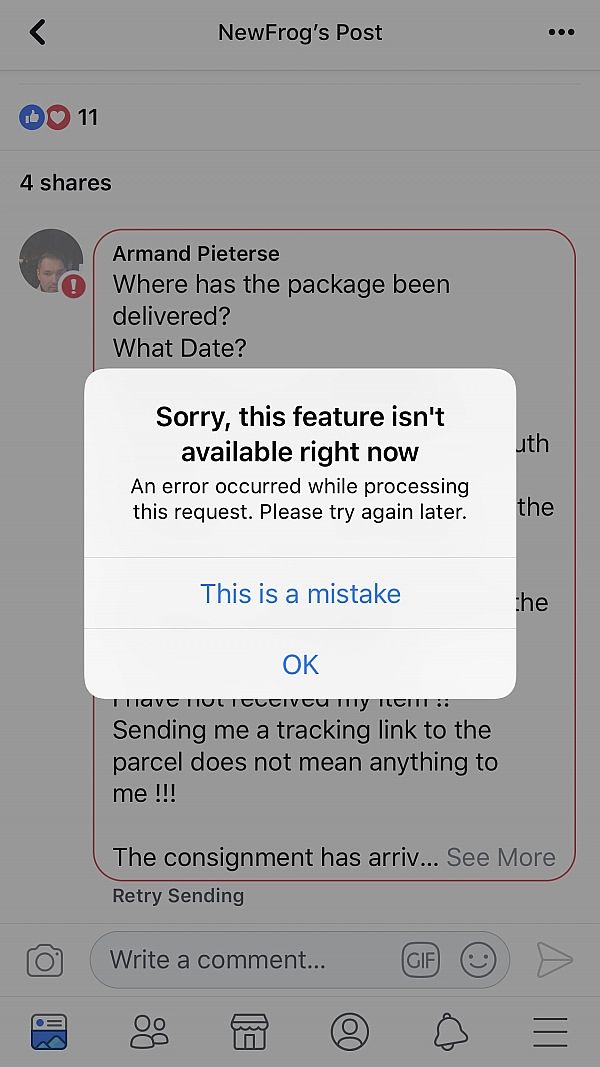Open the Marketplace tab
The image size is (600, 1067).
click(x=249, y=1031)
